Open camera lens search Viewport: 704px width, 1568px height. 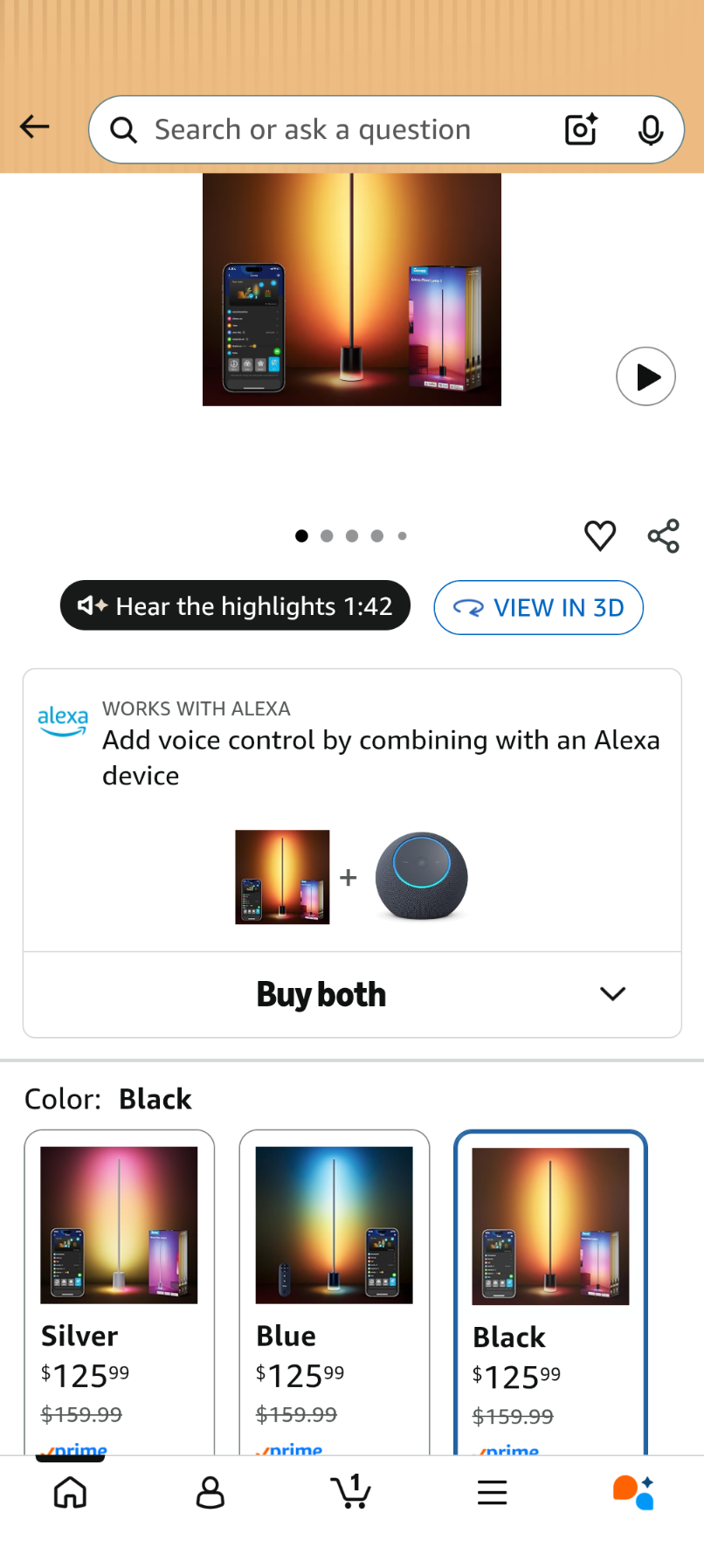(581, 130)
